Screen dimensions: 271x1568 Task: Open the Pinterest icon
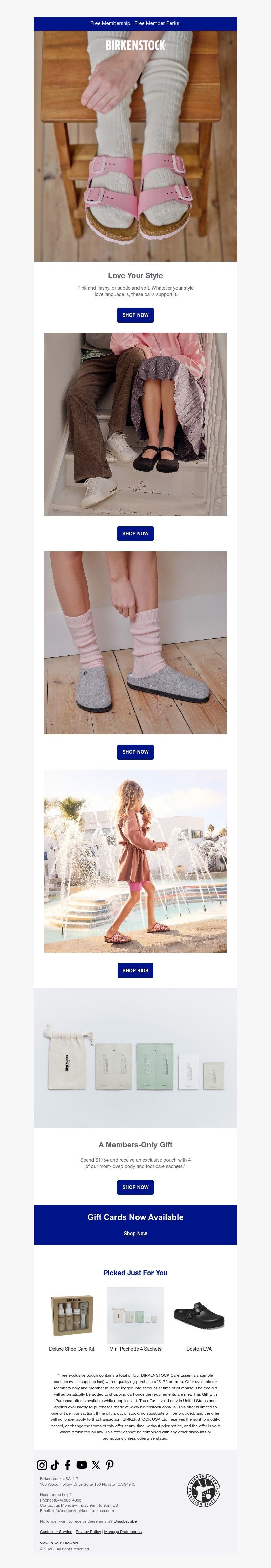point(109,1465)
